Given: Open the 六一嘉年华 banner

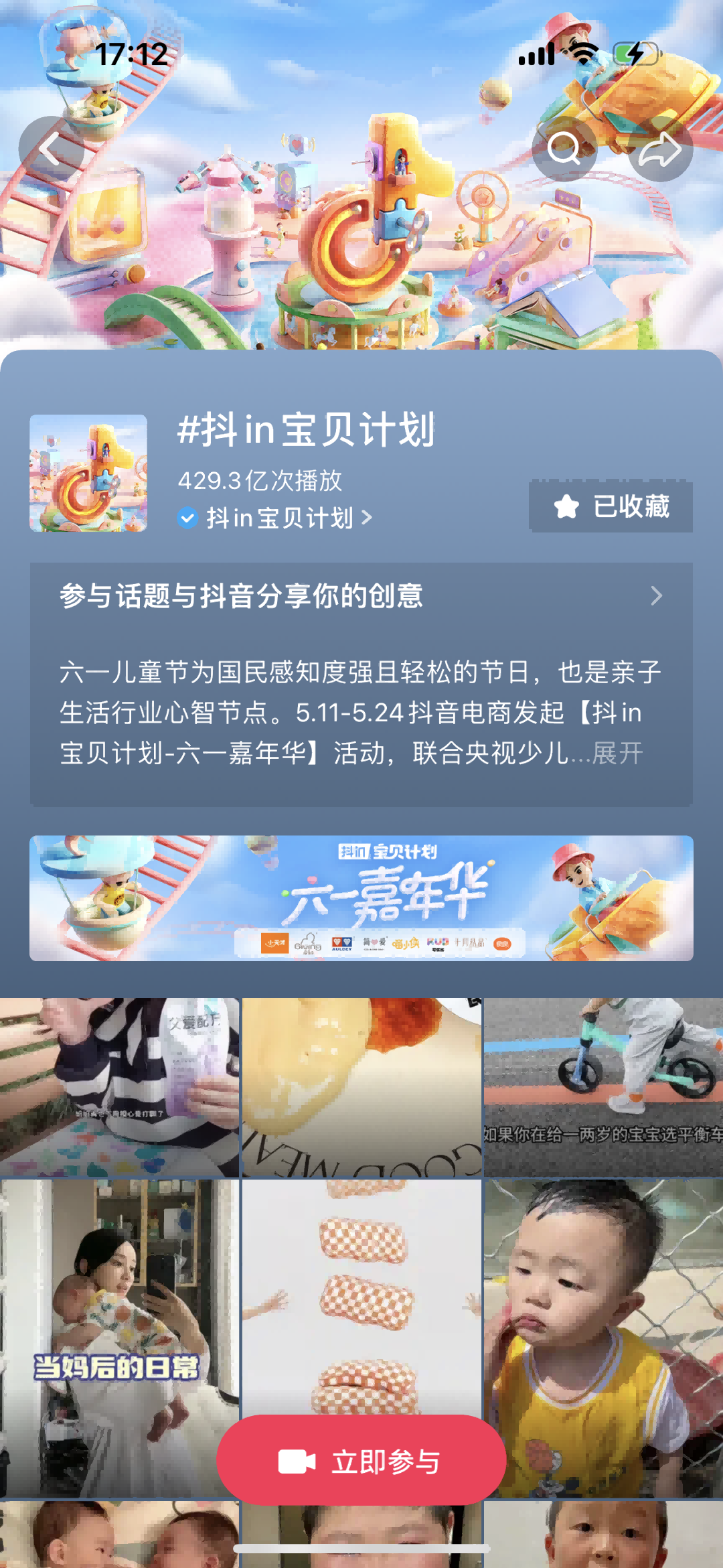Looking at the screenshot, I should tap(361, 898).
